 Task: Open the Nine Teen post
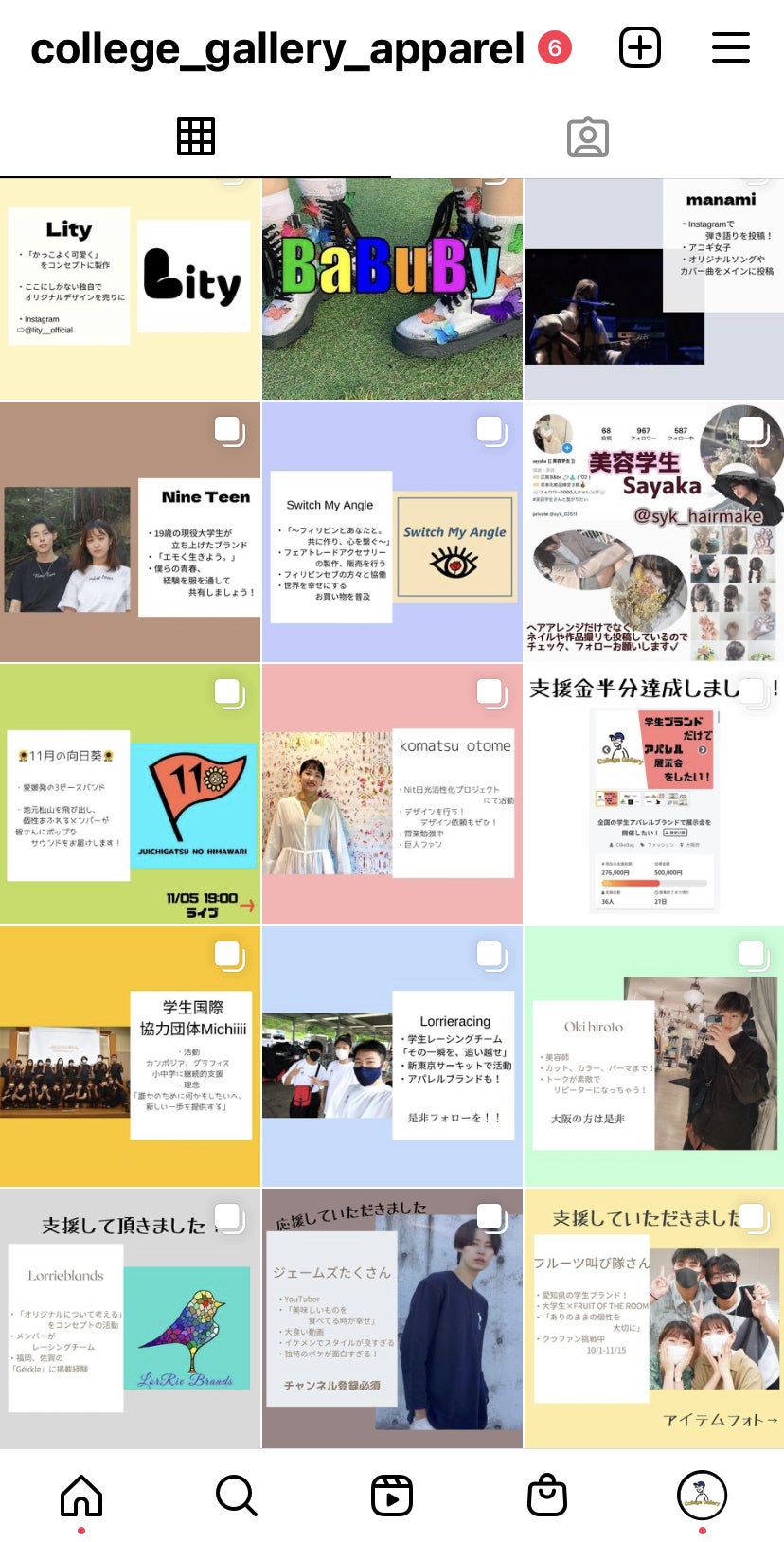[131, 531]
